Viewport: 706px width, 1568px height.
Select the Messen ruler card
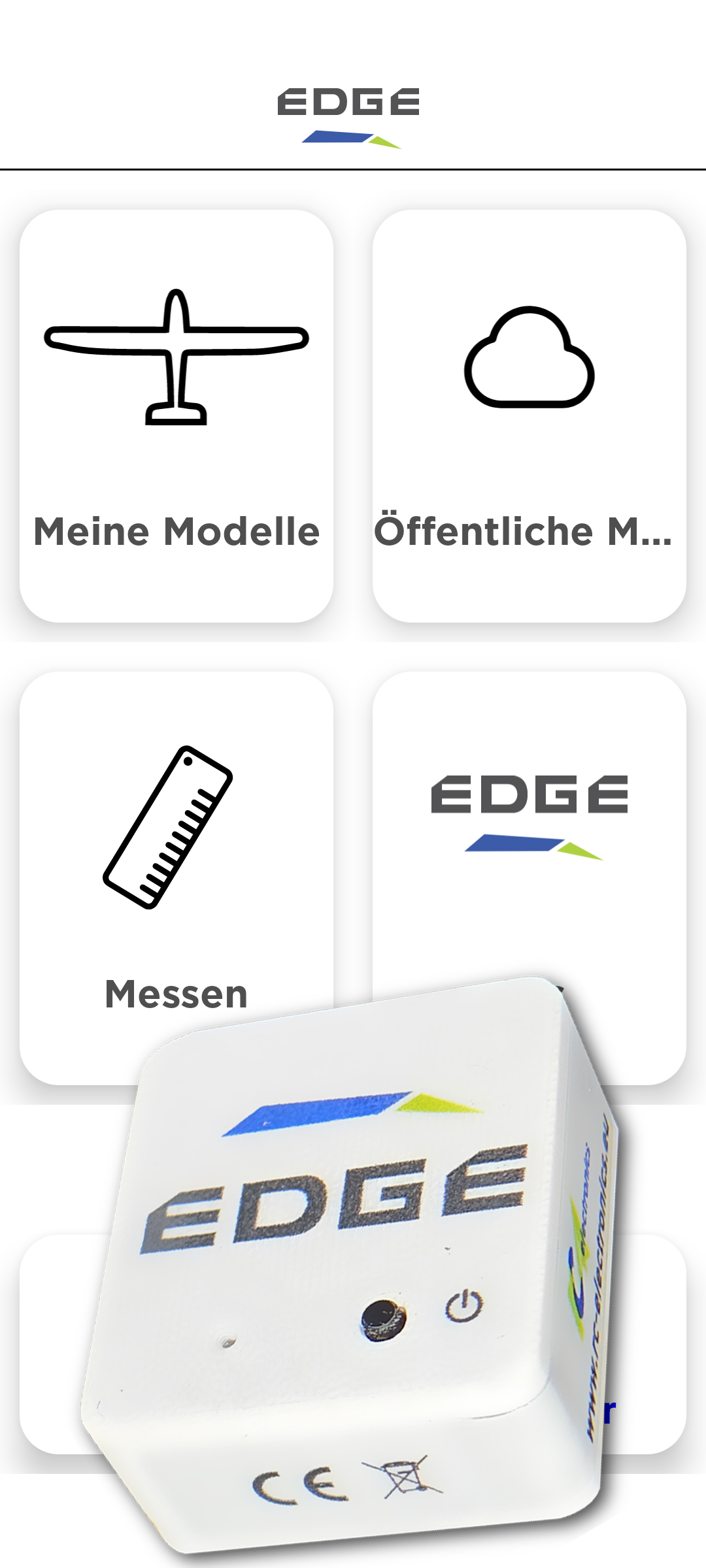pyautogui.click(x=176, y=849)
